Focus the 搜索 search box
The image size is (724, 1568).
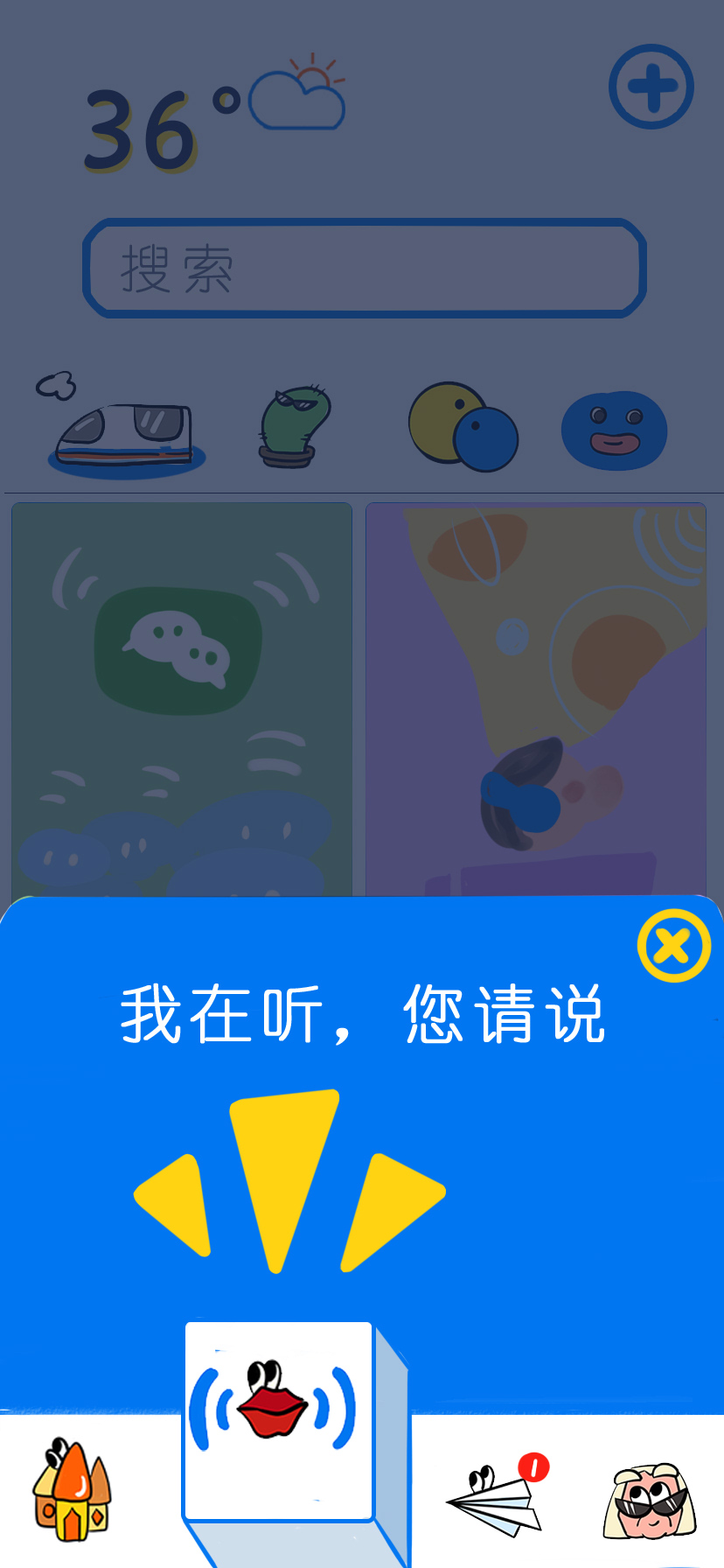[x=364, y=269]
